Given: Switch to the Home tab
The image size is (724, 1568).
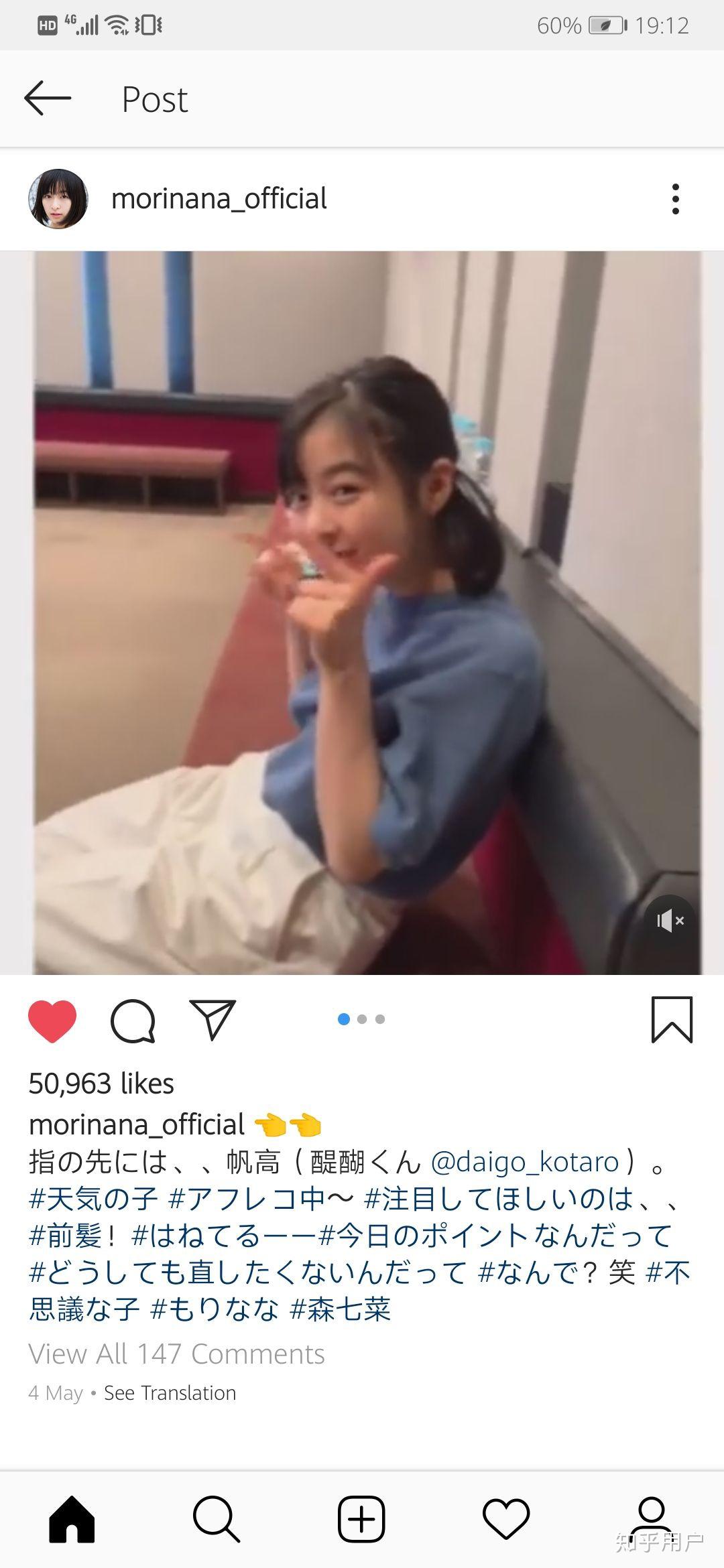Looking at the screenshot, I should tap(72, 1518).
